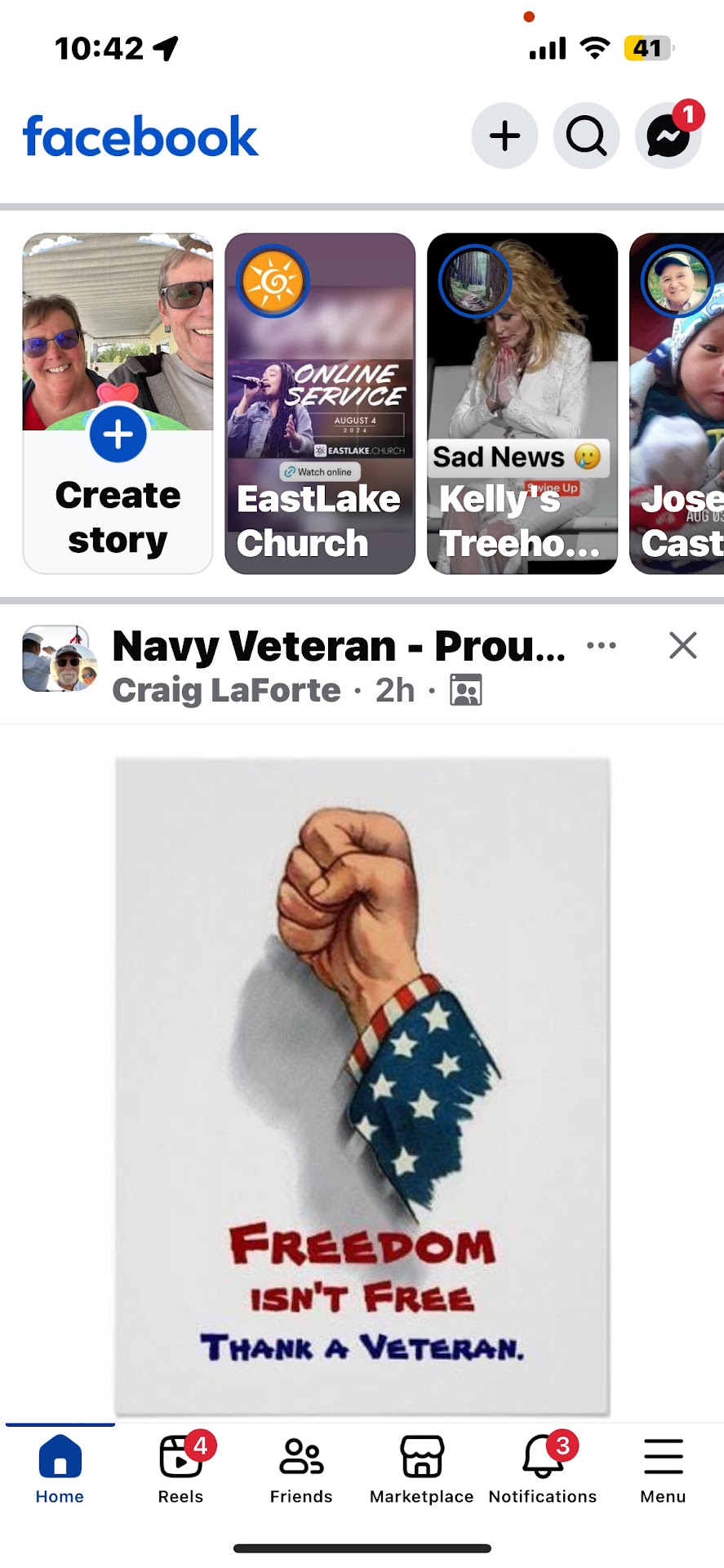Open the Menu tab
The height and width of the screenshot is (1568, 724).
663,1469
